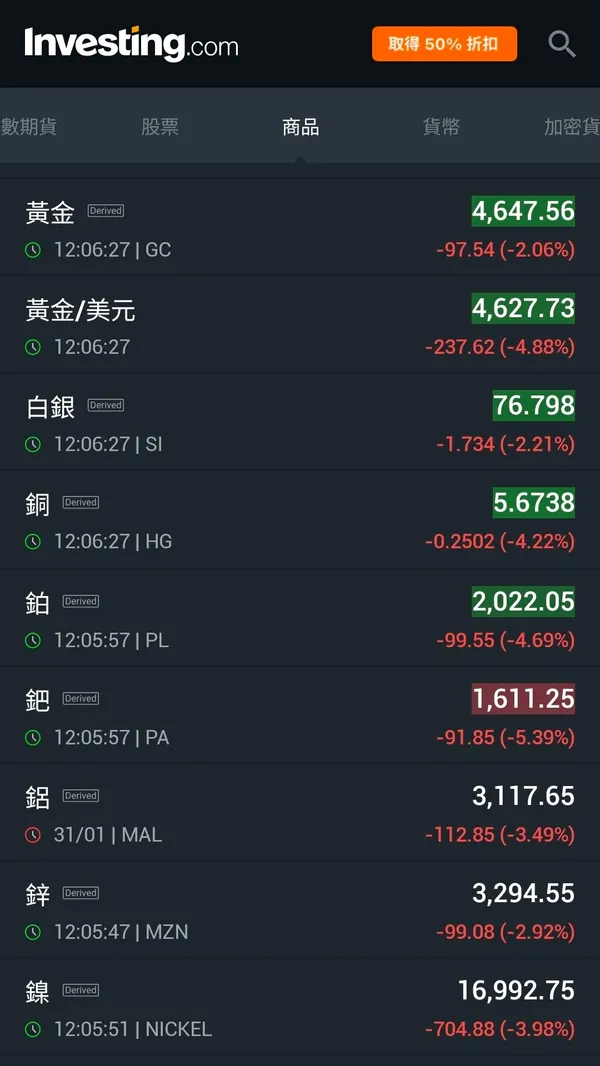View 鉑 PL details
This screenshot has height=1066, width=600.
[300, 618]
